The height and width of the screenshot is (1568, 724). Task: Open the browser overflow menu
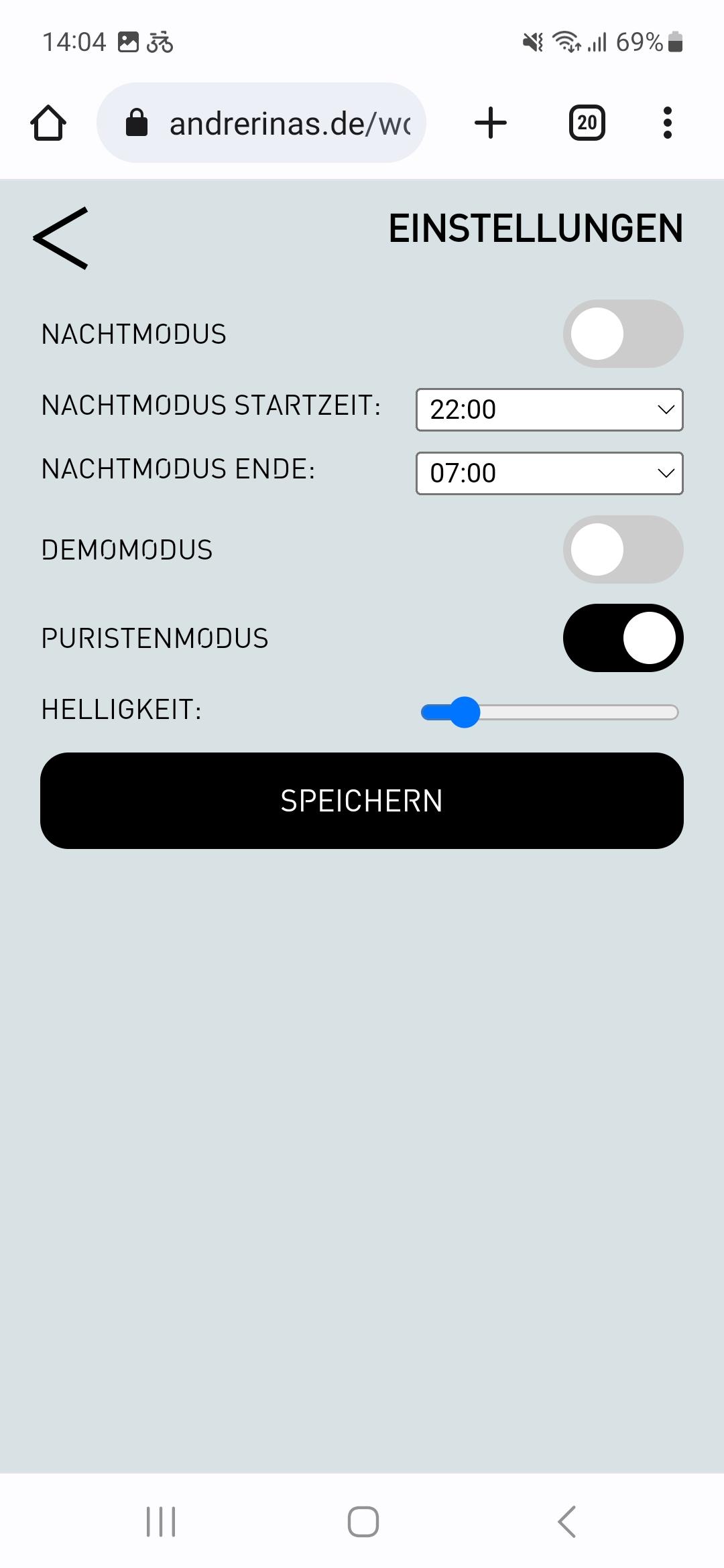(667, 123)
